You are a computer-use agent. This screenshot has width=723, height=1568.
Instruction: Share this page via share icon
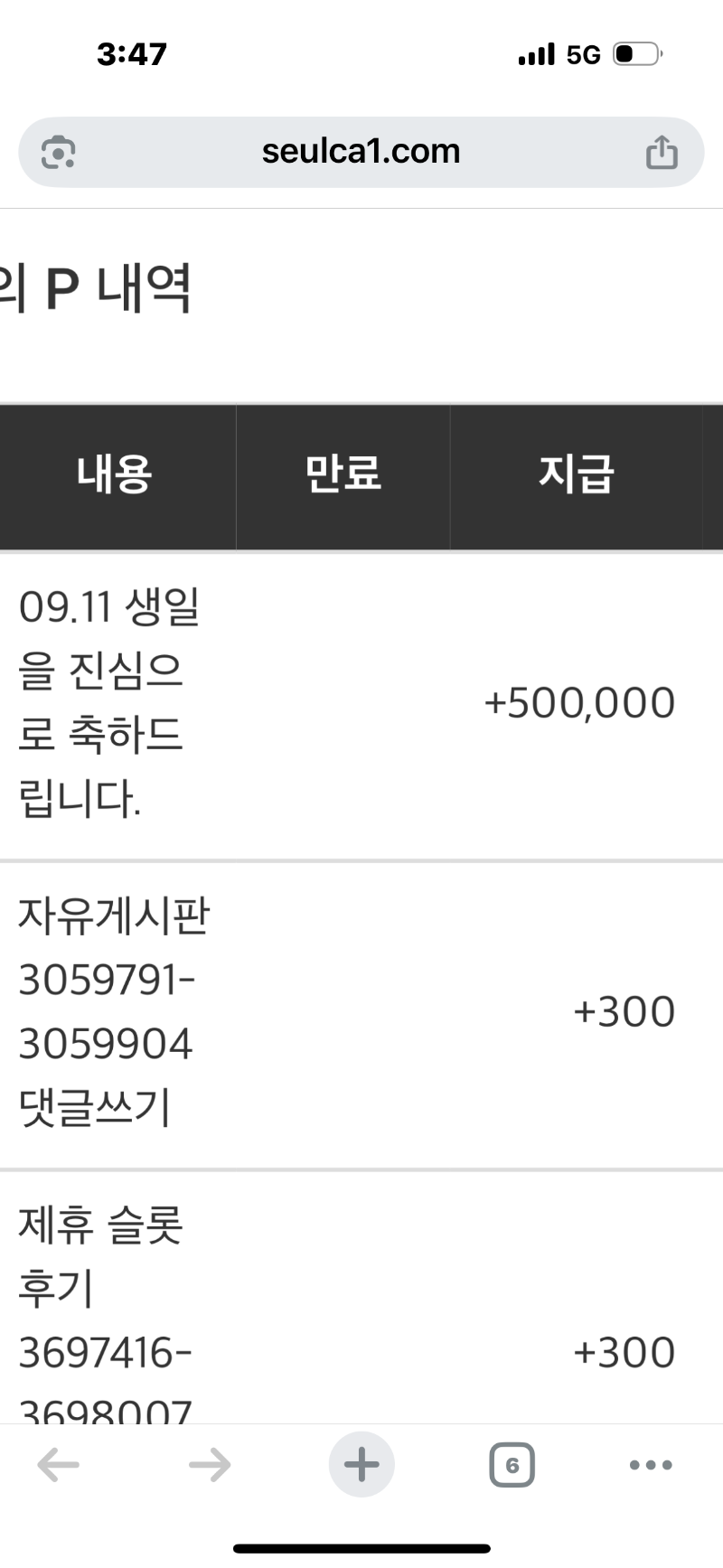(x=662, y=152)
